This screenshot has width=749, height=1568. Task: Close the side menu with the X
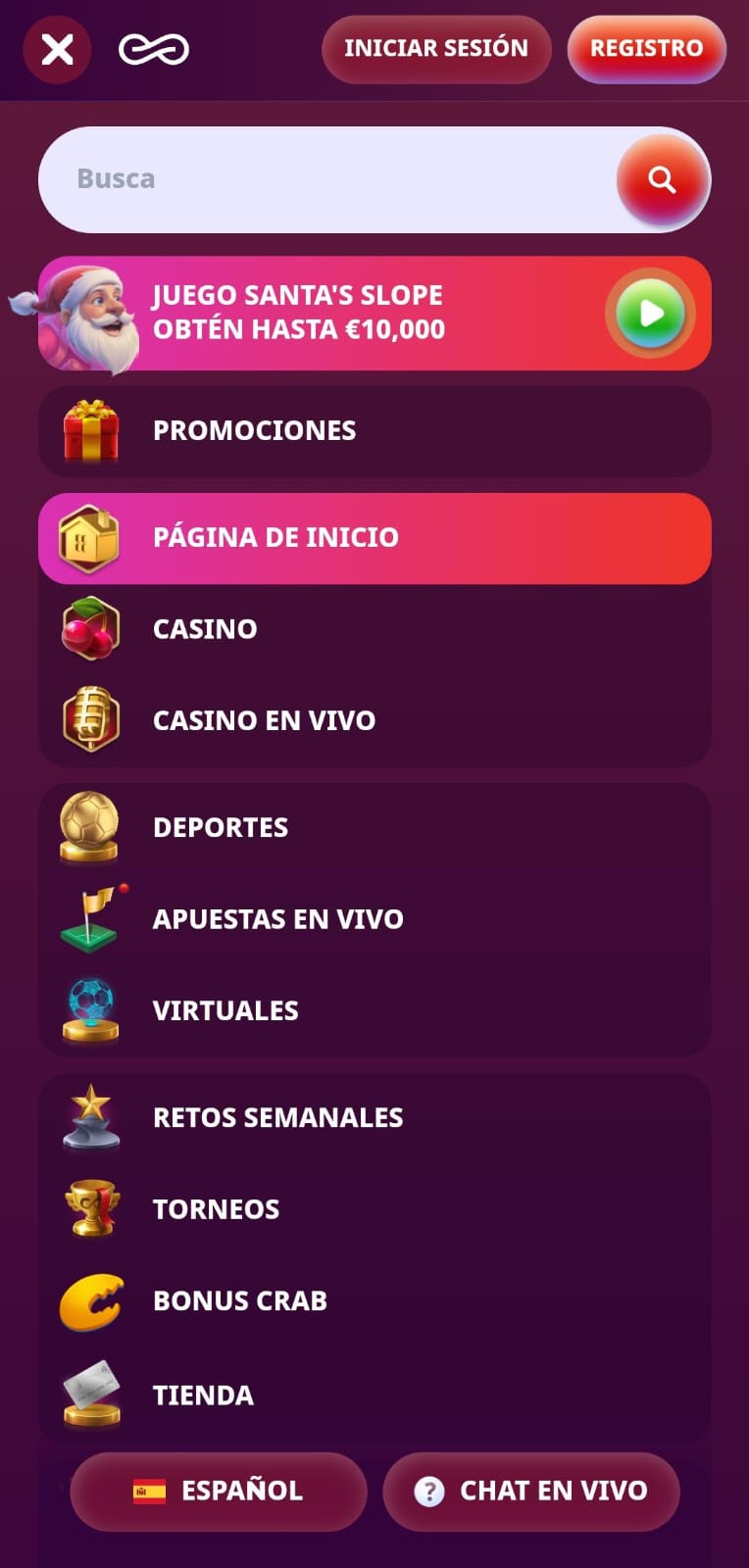pos(58,49)
